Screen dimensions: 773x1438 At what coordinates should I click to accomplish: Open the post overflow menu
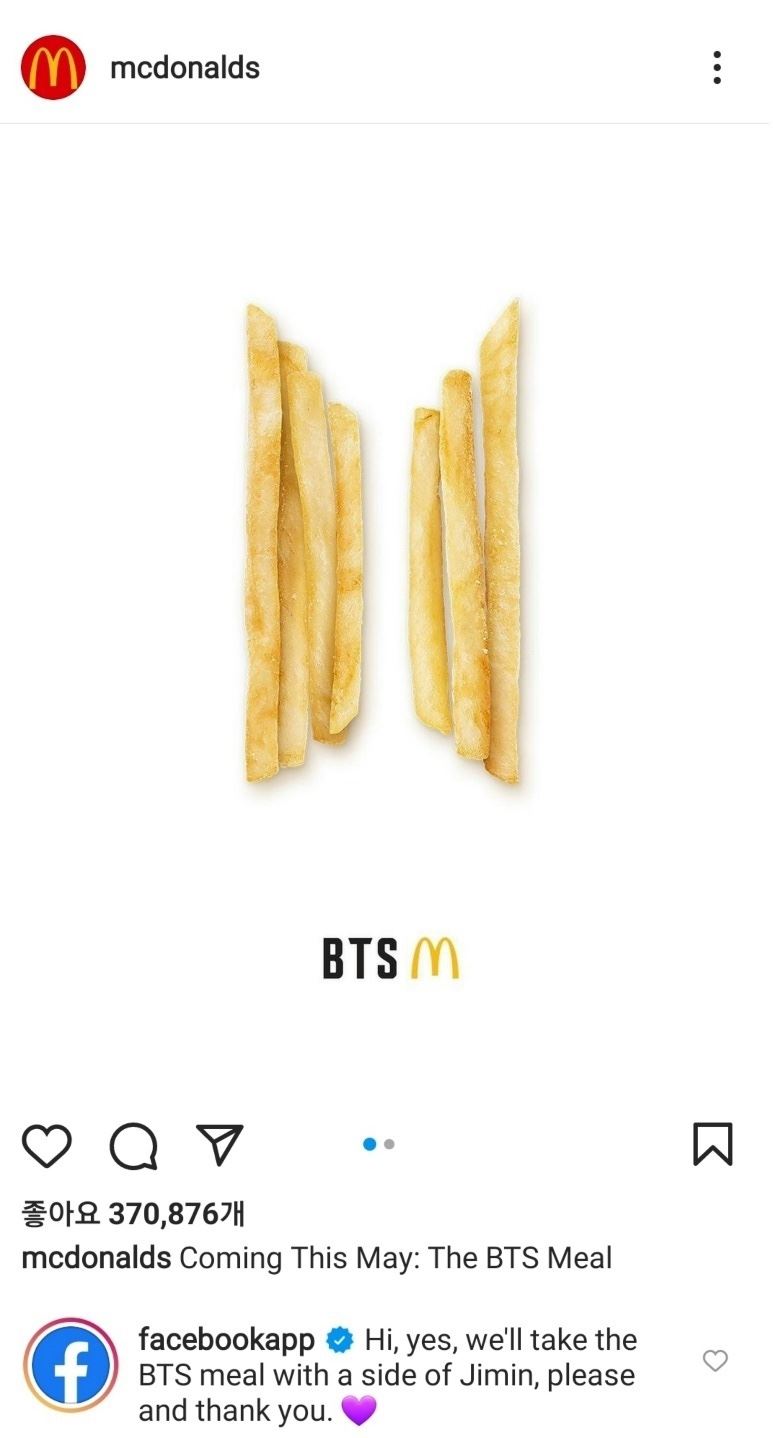click(716, 67)
